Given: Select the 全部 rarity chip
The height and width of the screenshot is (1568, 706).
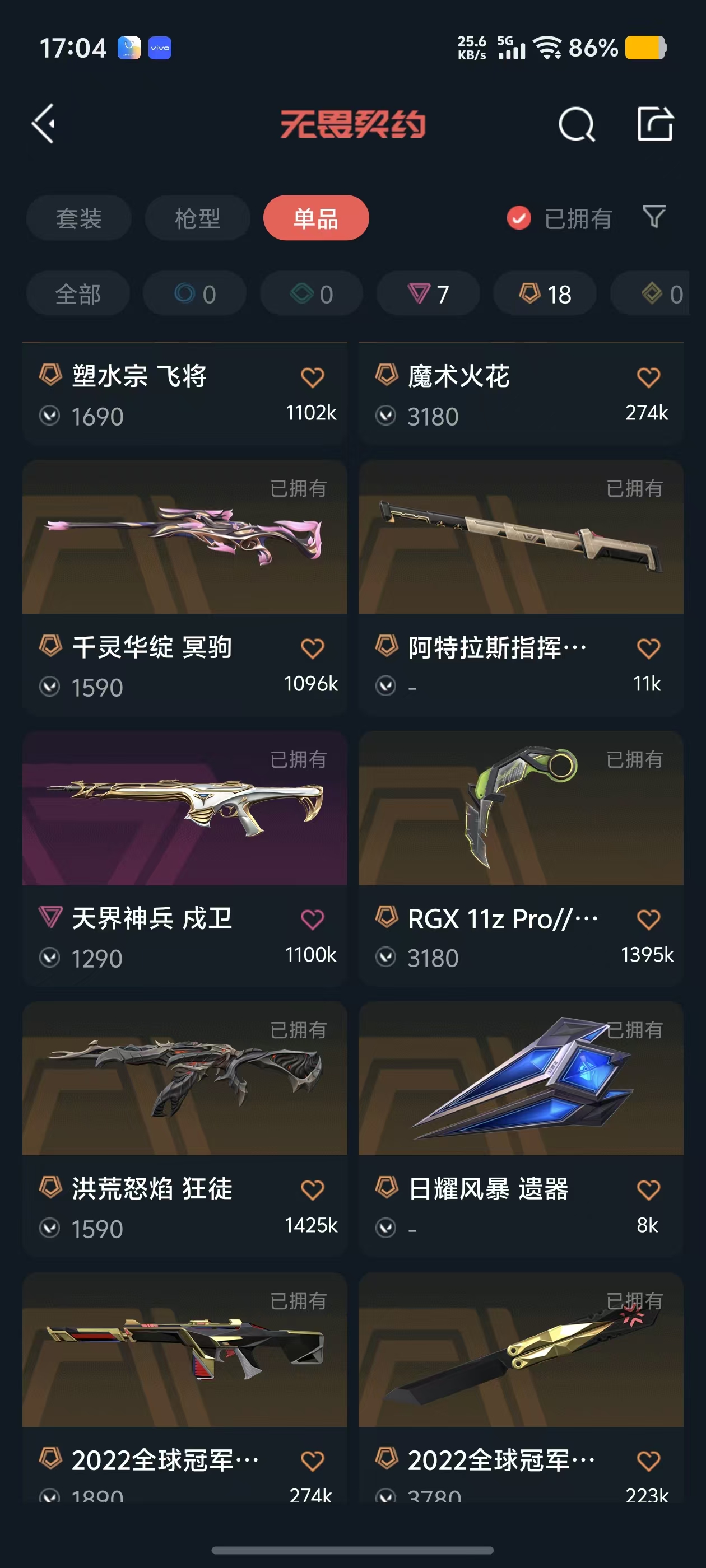Looking at the screenshot, I should (x=78, y=294).
